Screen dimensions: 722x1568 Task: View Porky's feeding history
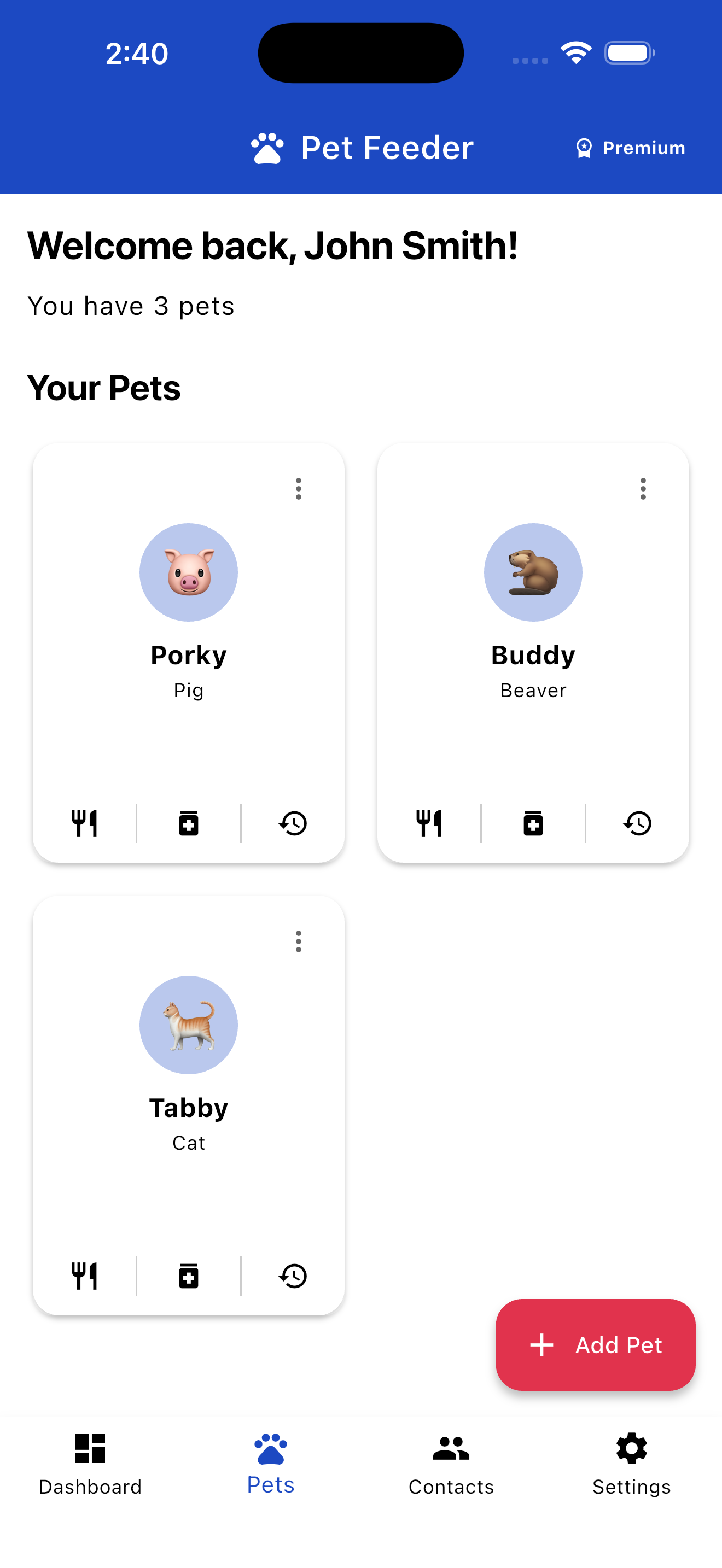(x=293, y=823)
